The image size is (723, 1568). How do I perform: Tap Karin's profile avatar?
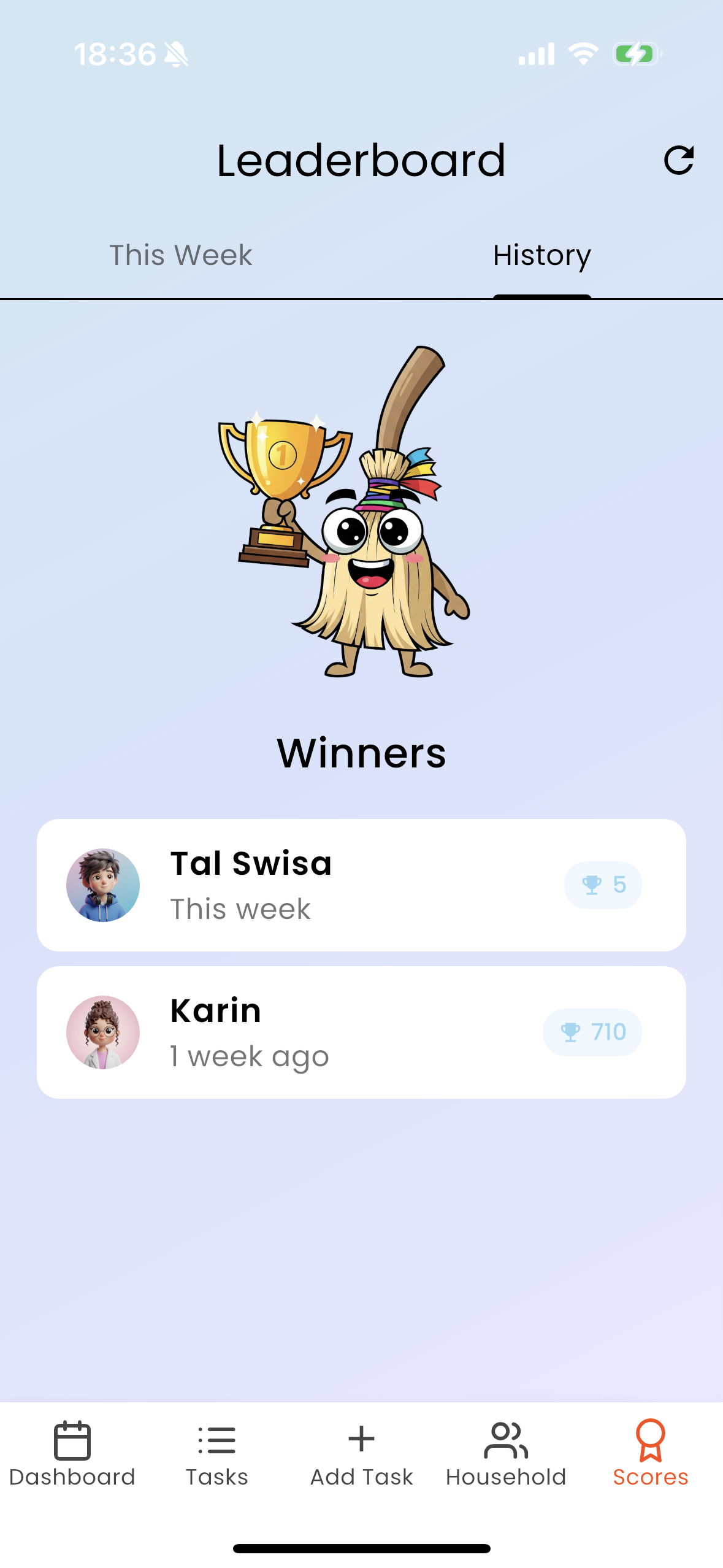tap(103, 1031)
